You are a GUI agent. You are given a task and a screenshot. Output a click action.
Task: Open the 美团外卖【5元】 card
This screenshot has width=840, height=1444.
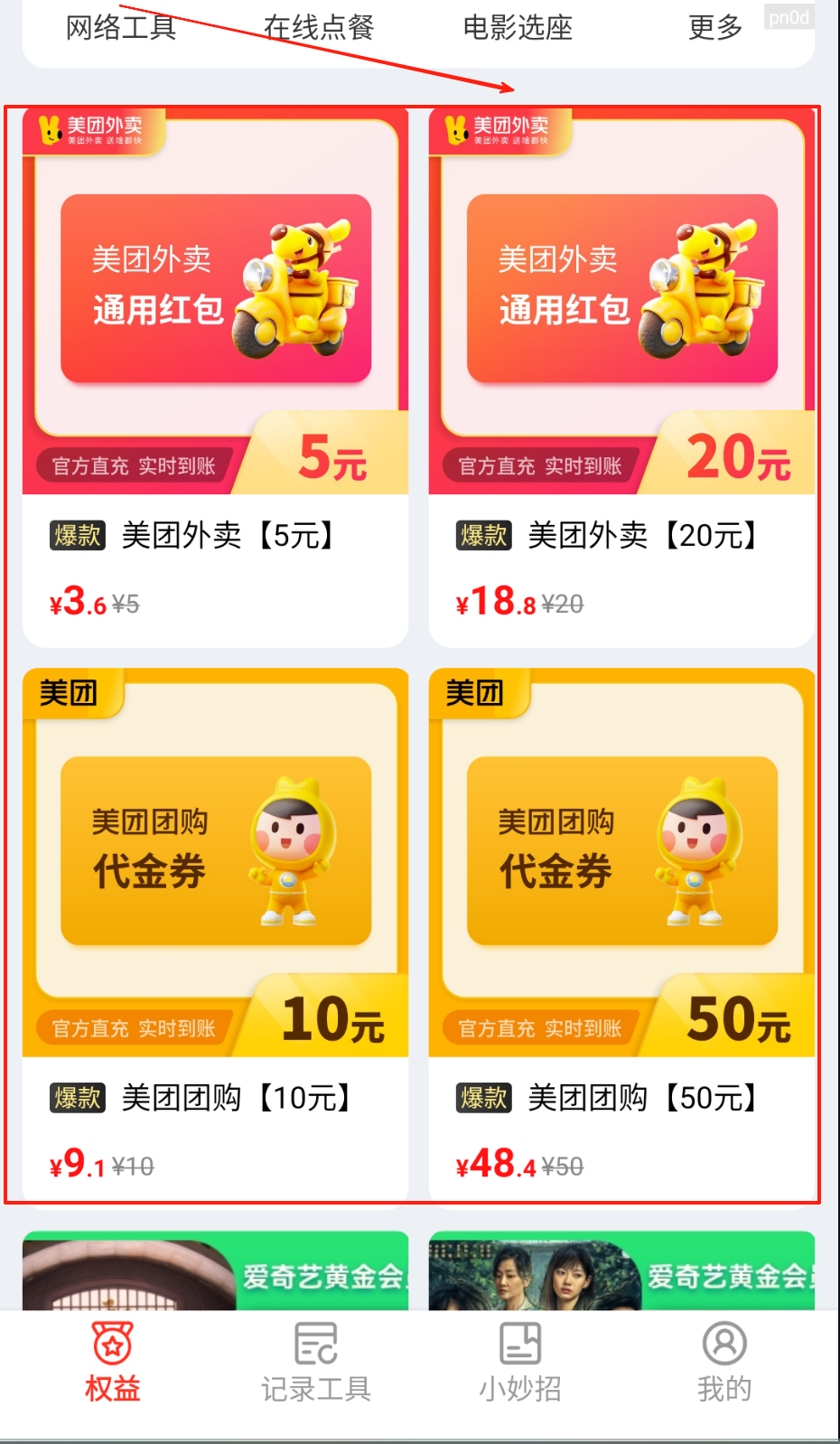215,378
